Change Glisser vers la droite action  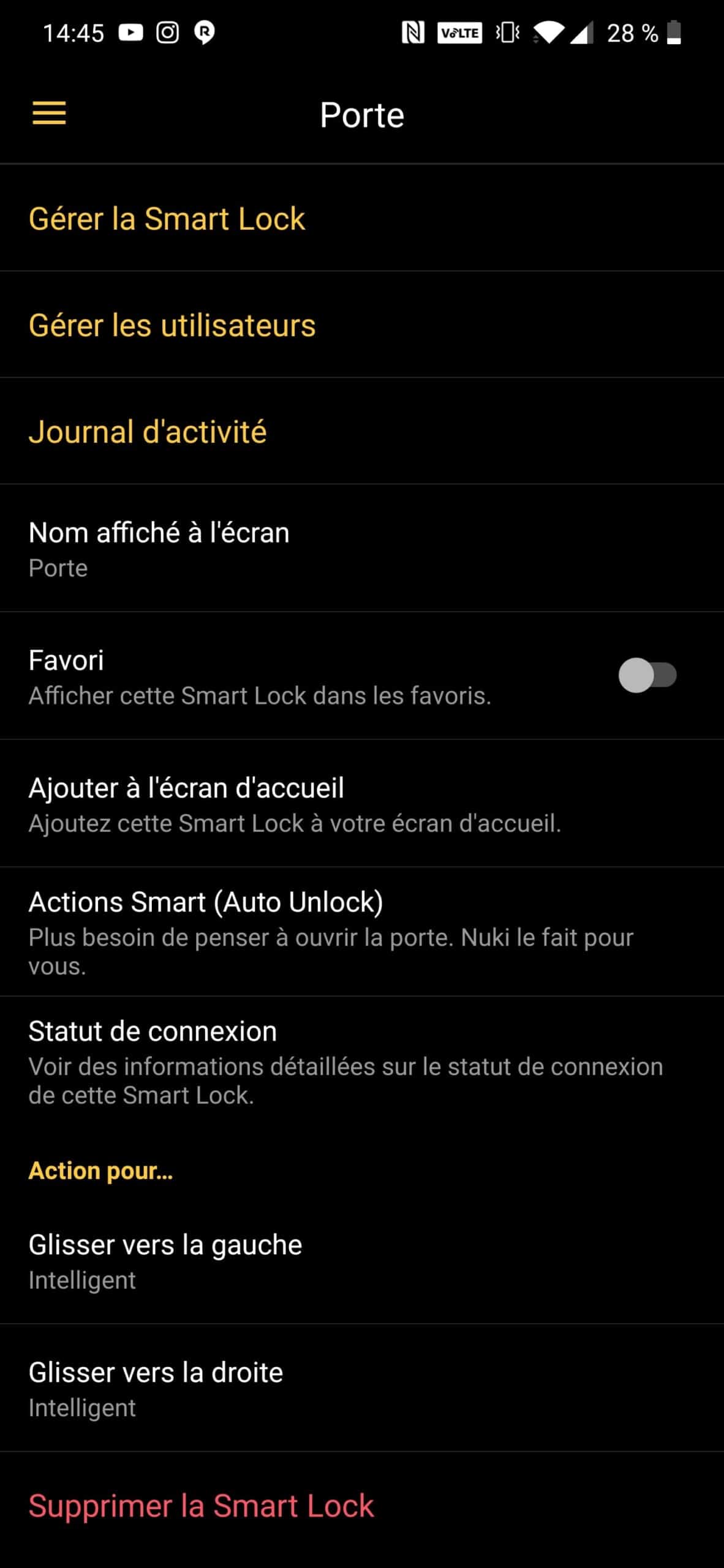coord(362,1388)
